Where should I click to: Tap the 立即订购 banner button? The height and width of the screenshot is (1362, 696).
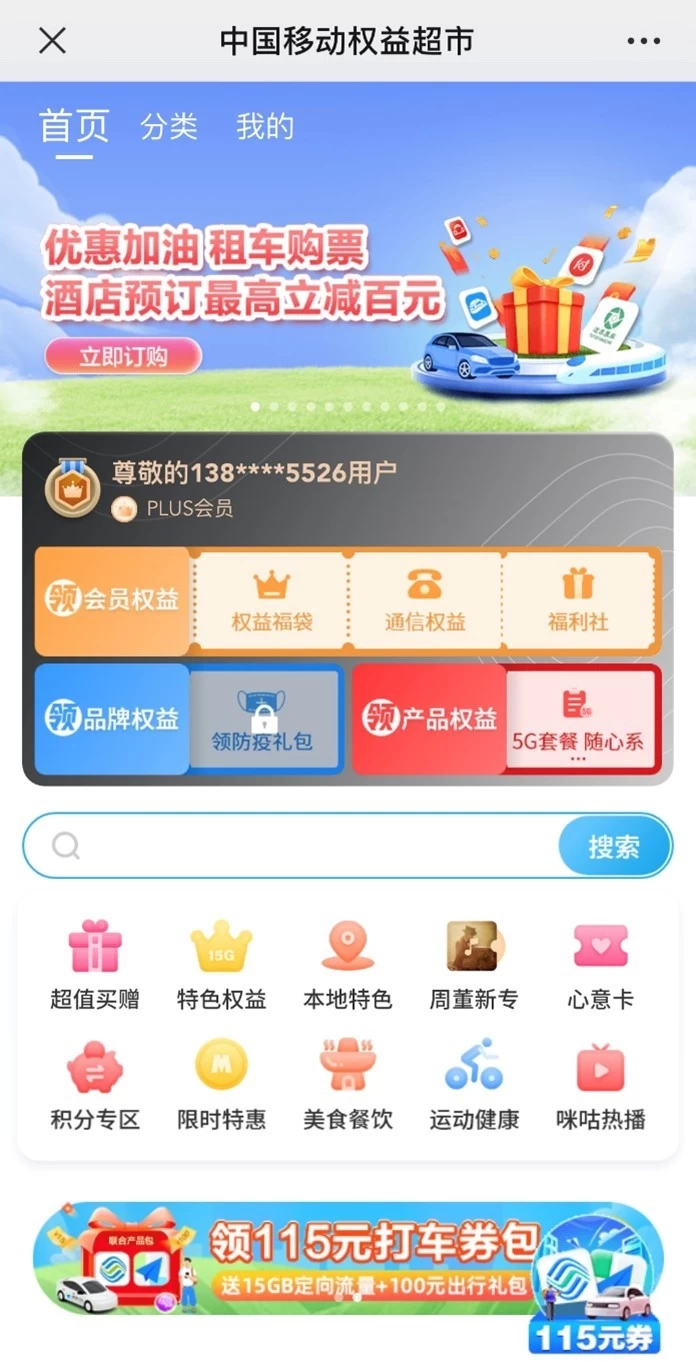(123, 357)
